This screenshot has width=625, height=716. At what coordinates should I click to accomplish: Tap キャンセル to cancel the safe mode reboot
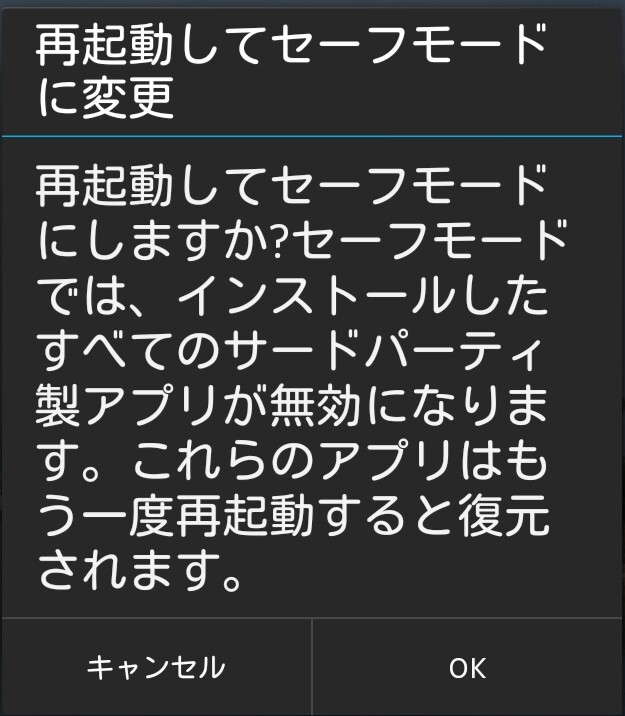point(156,667)
